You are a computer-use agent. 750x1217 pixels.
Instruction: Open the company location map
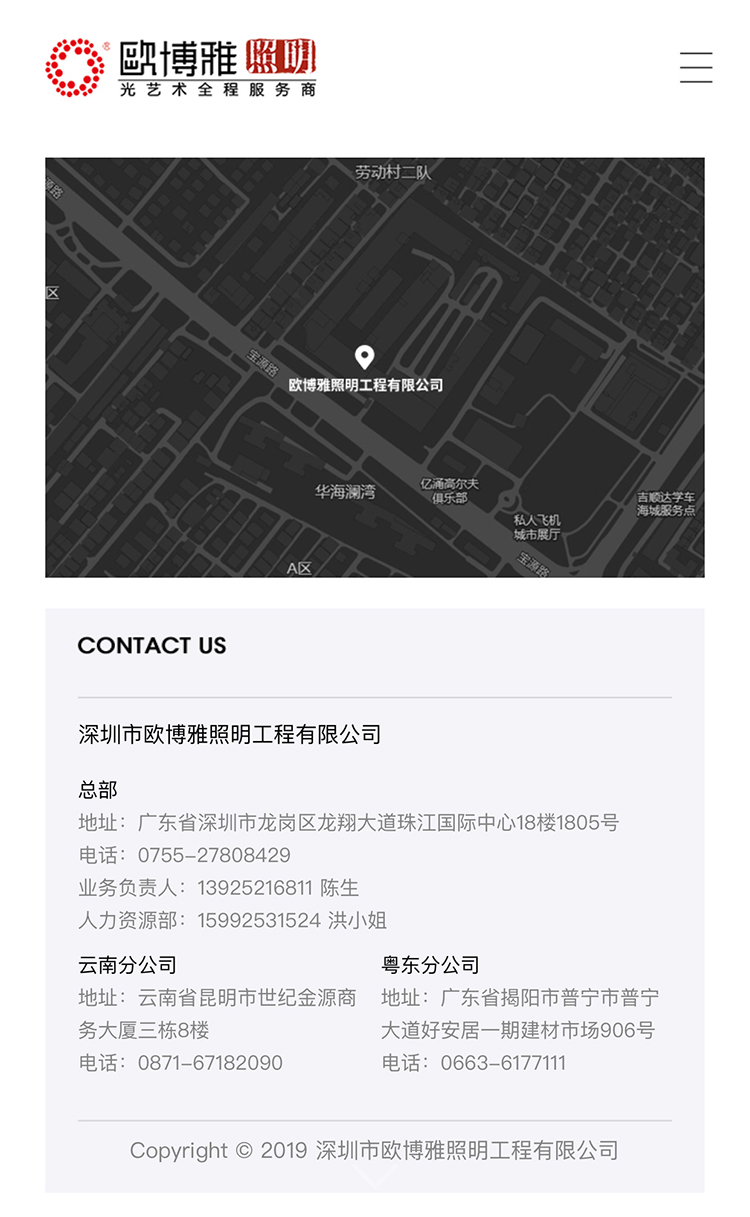(375, 367)
